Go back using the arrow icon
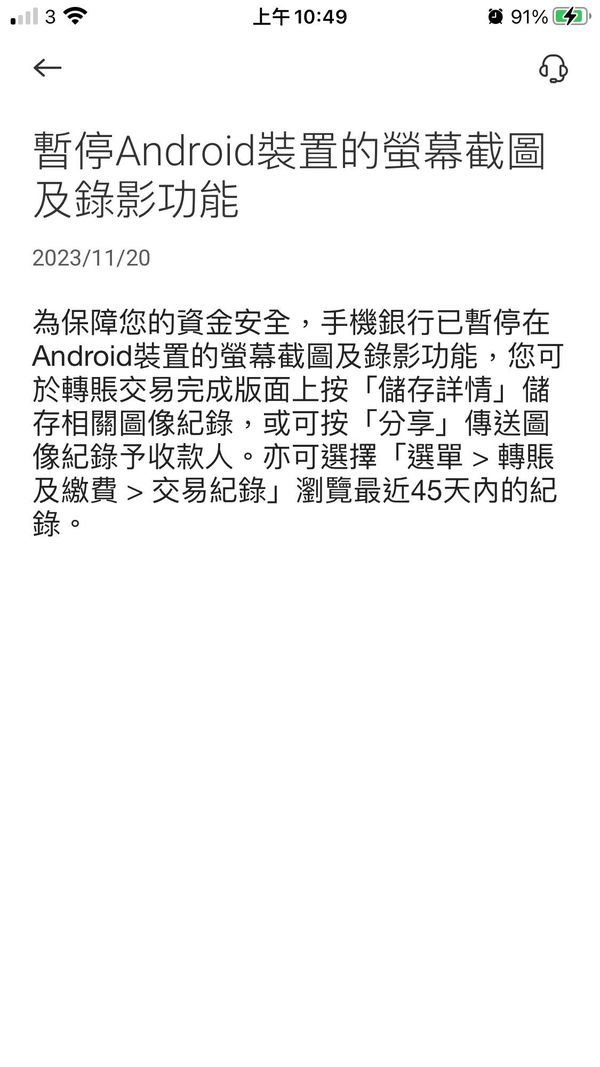 click(x=47, y=67)
